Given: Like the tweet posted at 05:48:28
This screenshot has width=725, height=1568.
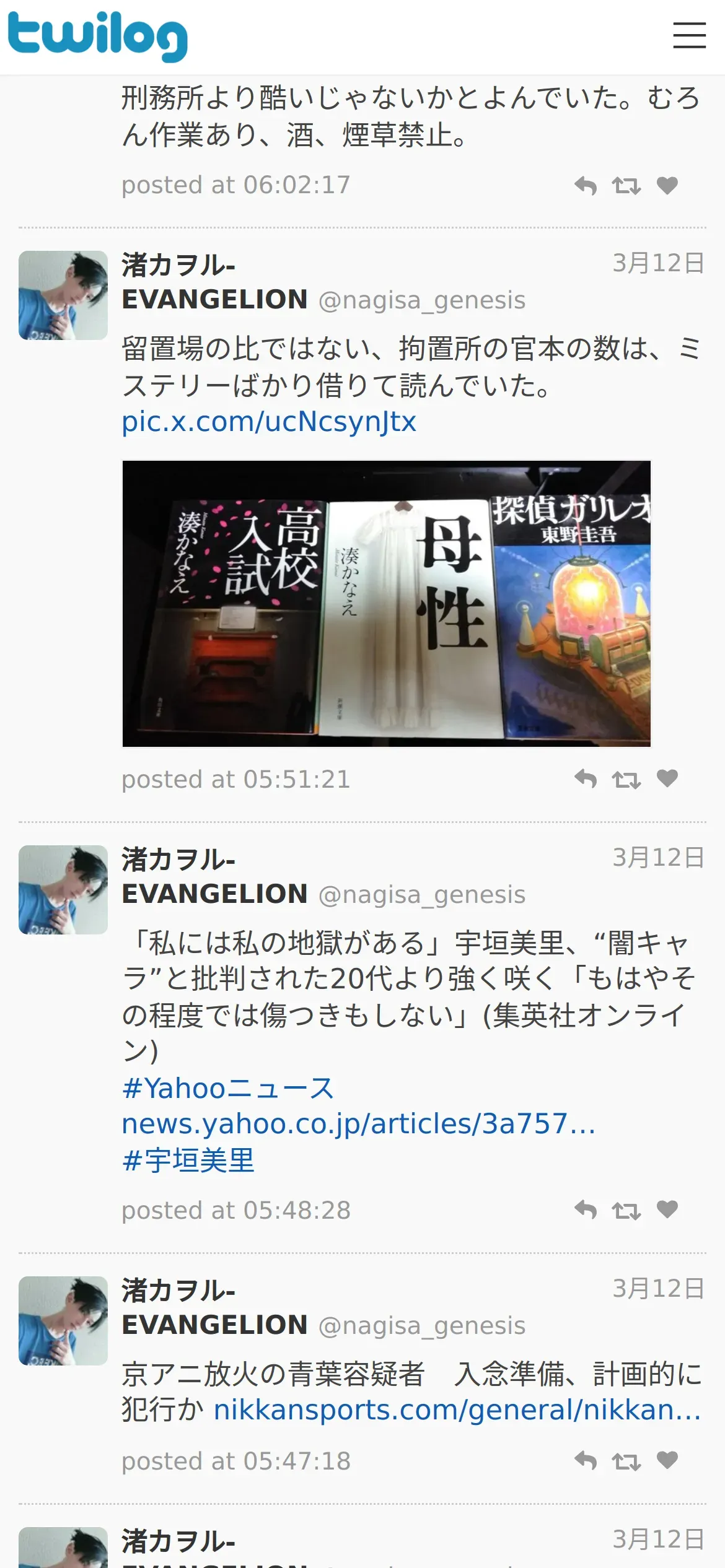Looking at the screenshot, I should pos(667,1209).
